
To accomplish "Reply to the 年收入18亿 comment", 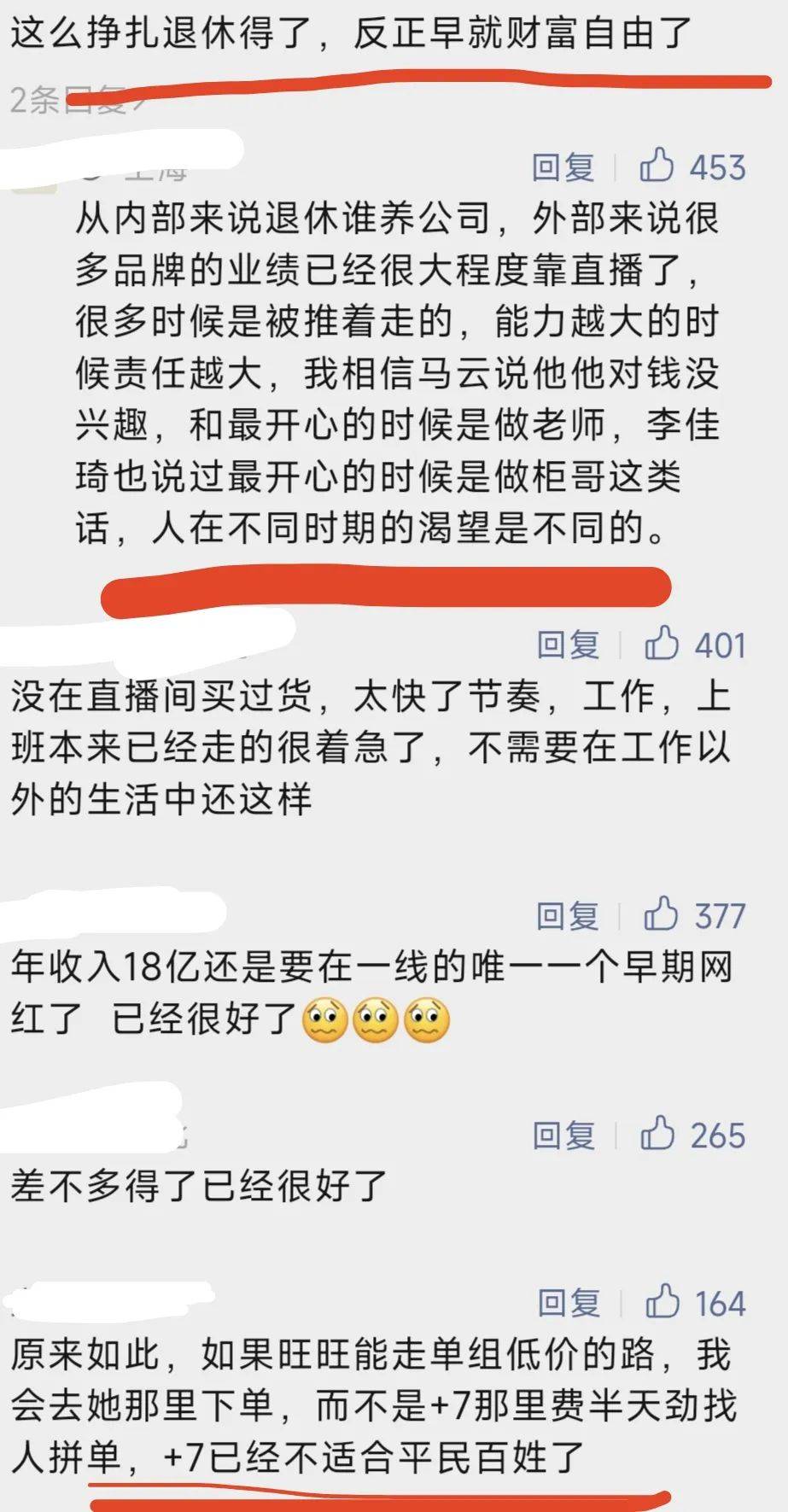I will coord(568,916).
